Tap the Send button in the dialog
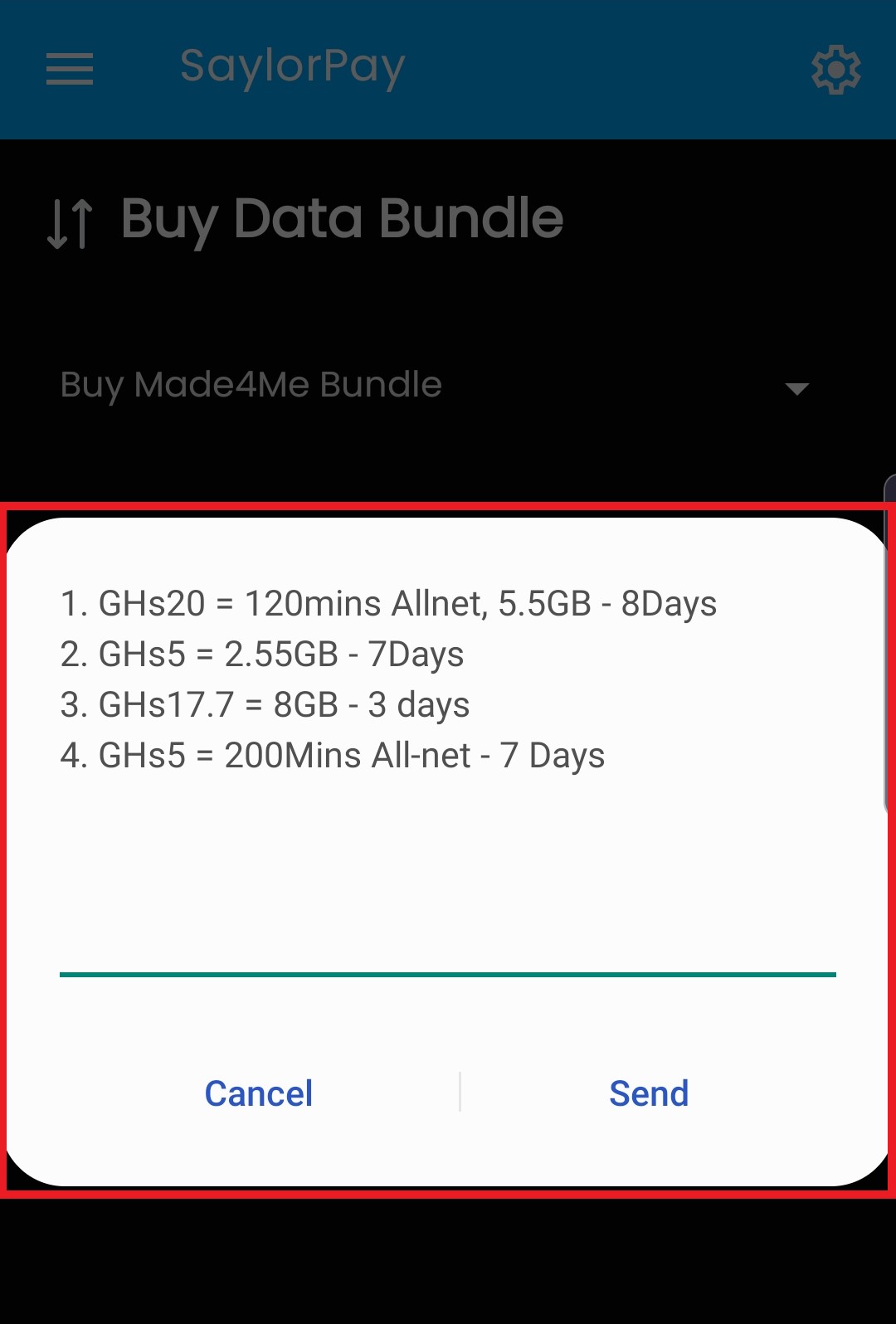Screen dimensions: 896x1324 click(649, 1093)
